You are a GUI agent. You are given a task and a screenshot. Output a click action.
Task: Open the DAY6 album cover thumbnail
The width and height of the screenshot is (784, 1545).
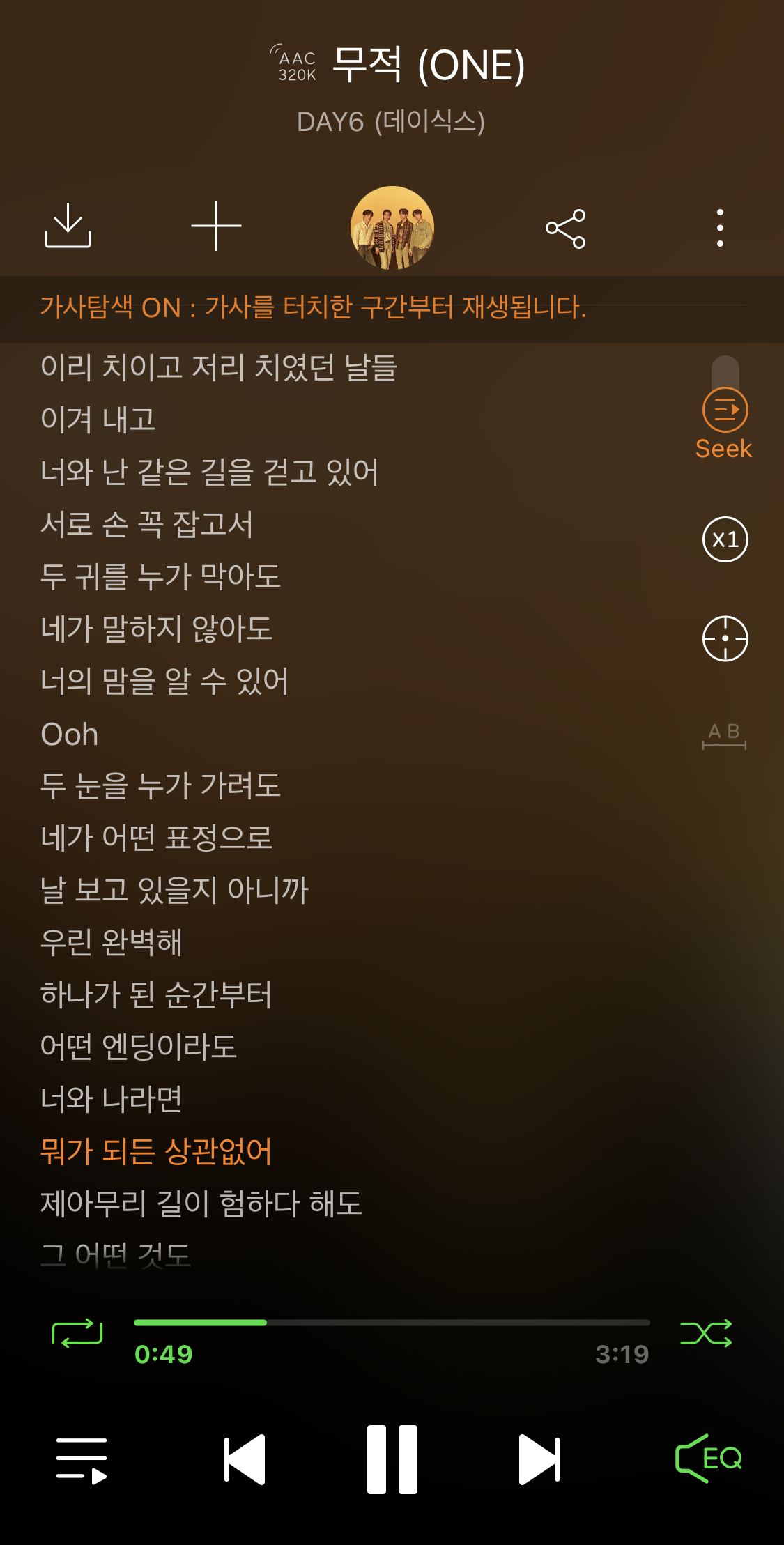click(392, 228)
